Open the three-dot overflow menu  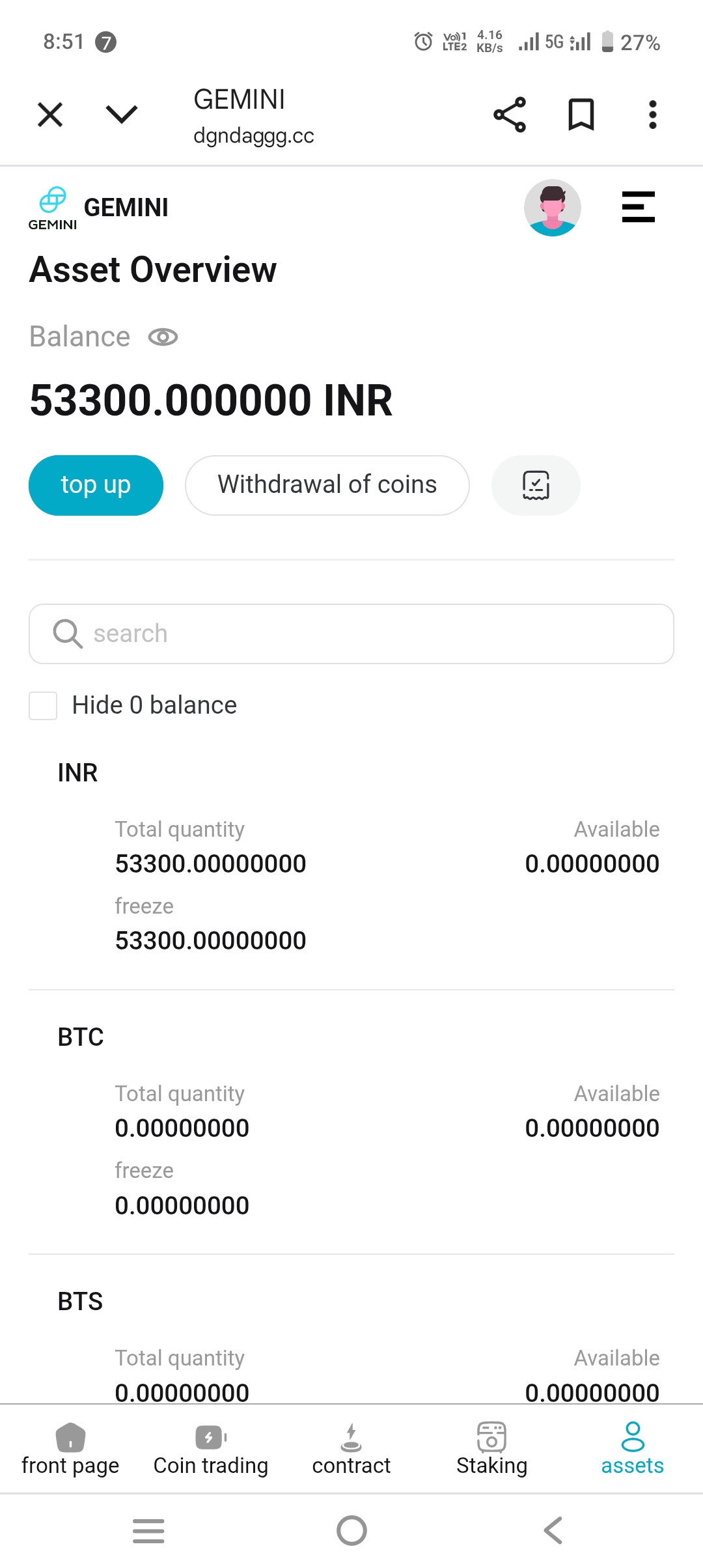click(x=652, y=115)
